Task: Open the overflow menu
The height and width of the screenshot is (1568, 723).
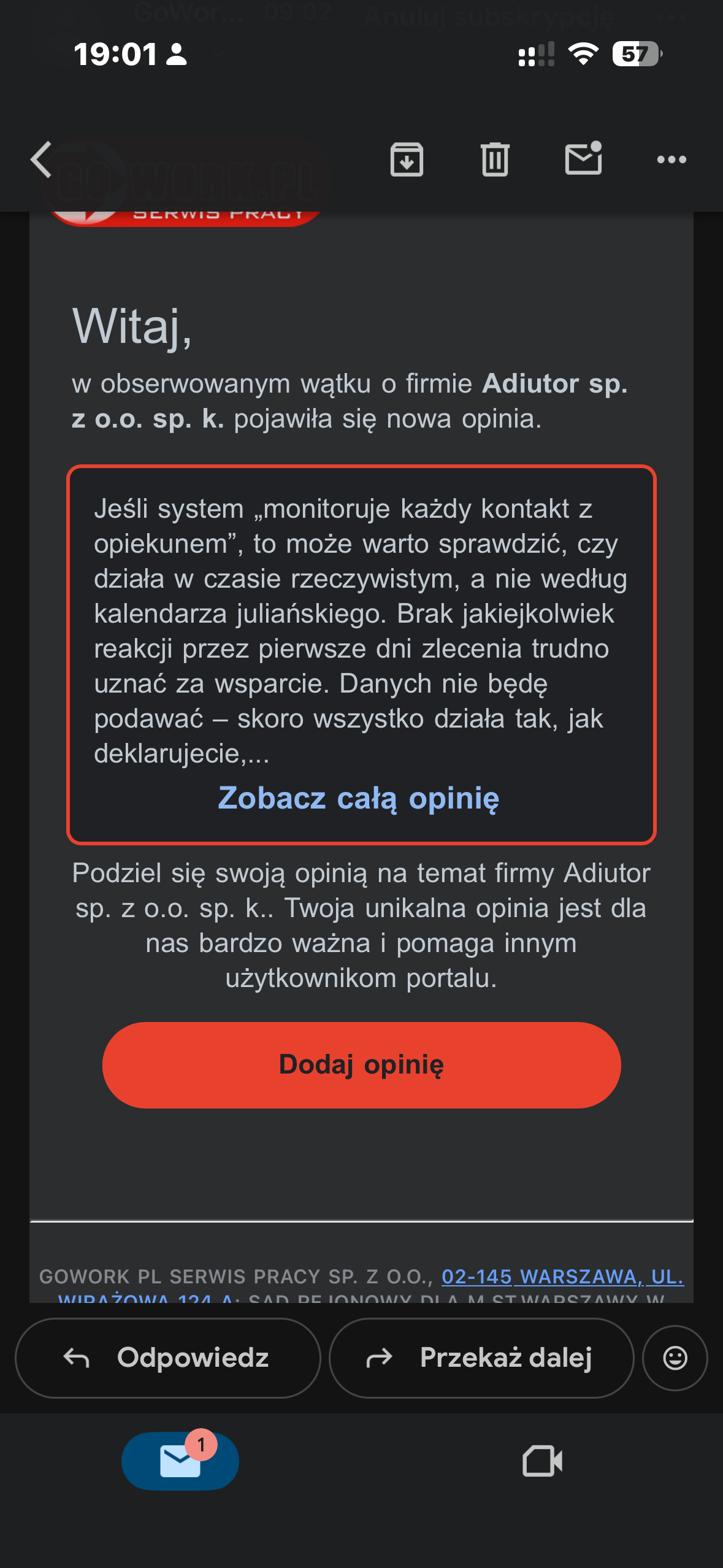Action: (671, 159)
